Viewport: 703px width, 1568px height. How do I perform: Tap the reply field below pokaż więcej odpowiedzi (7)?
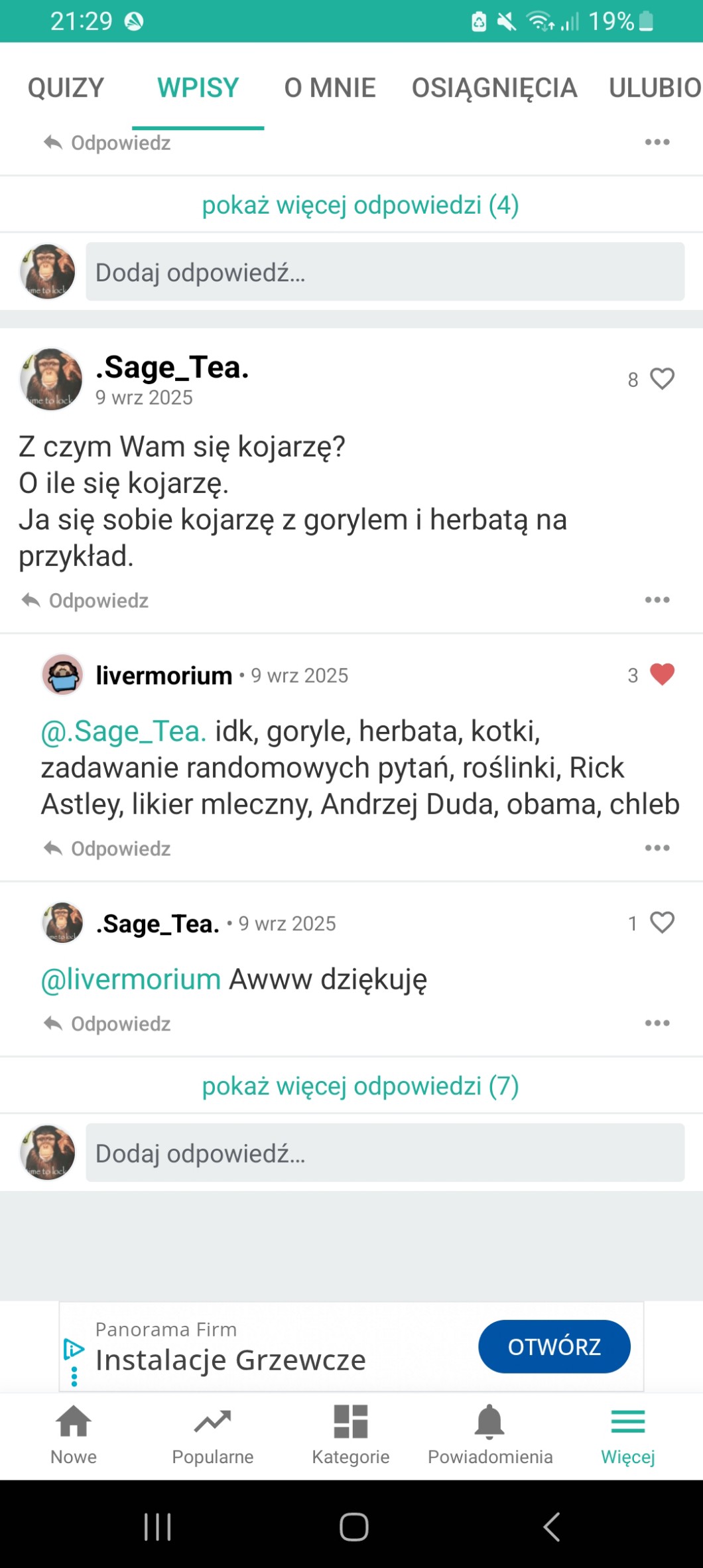[x=385, y=1154]
